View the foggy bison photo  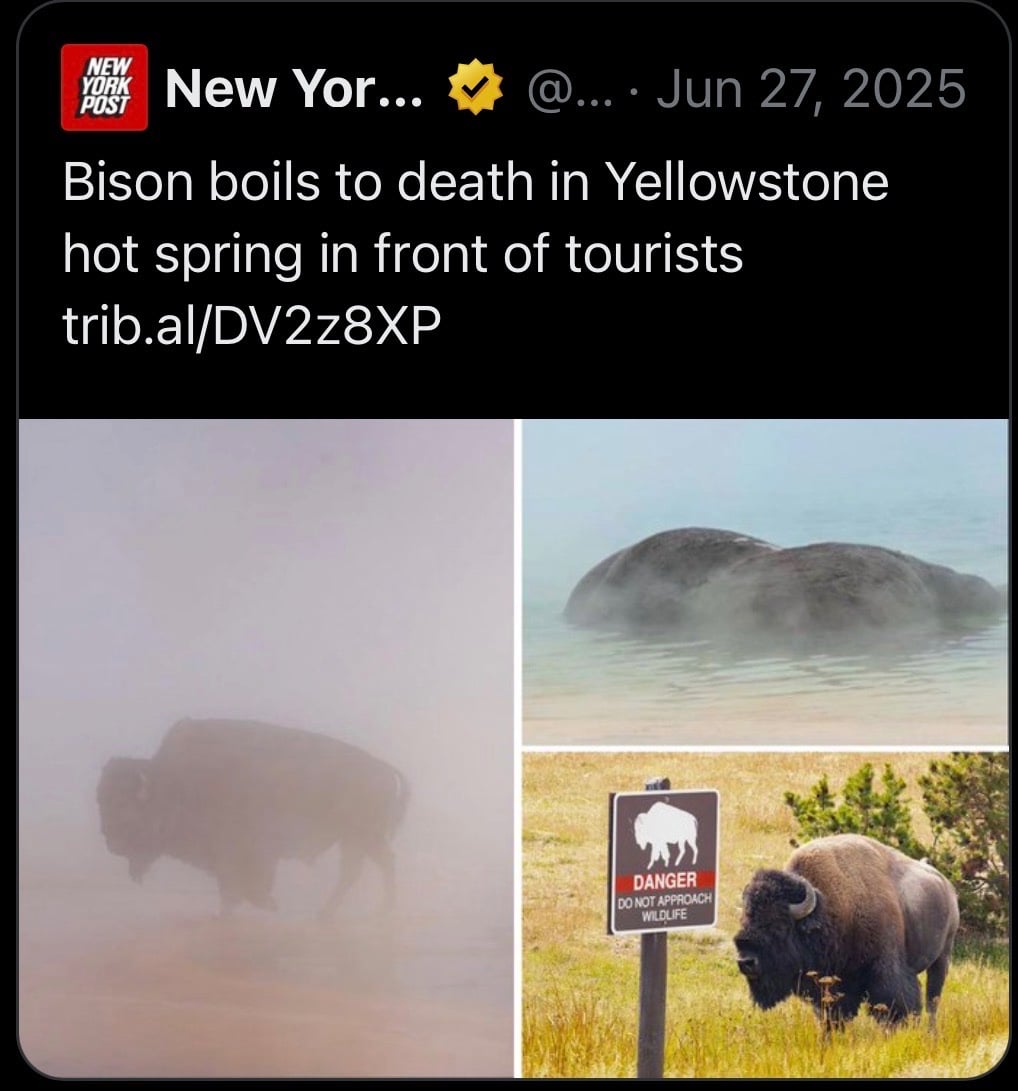click(x=266, y=748)
